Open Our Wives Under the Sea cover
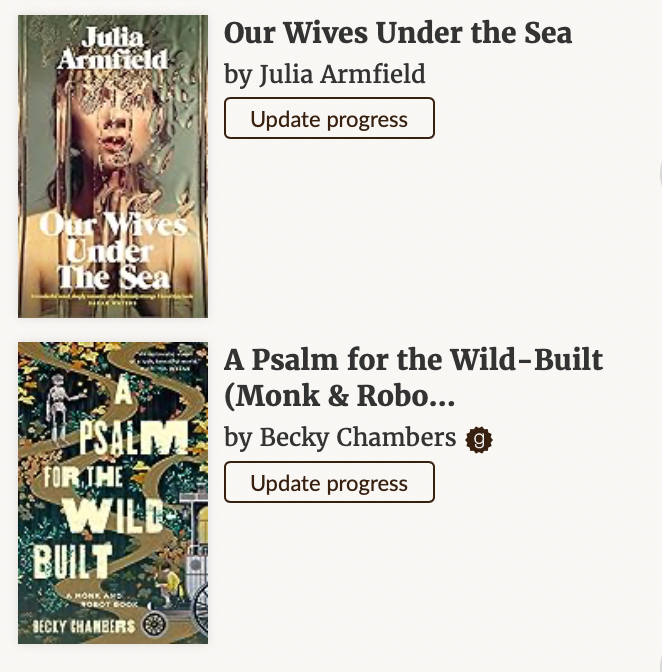 coord(113,166)
